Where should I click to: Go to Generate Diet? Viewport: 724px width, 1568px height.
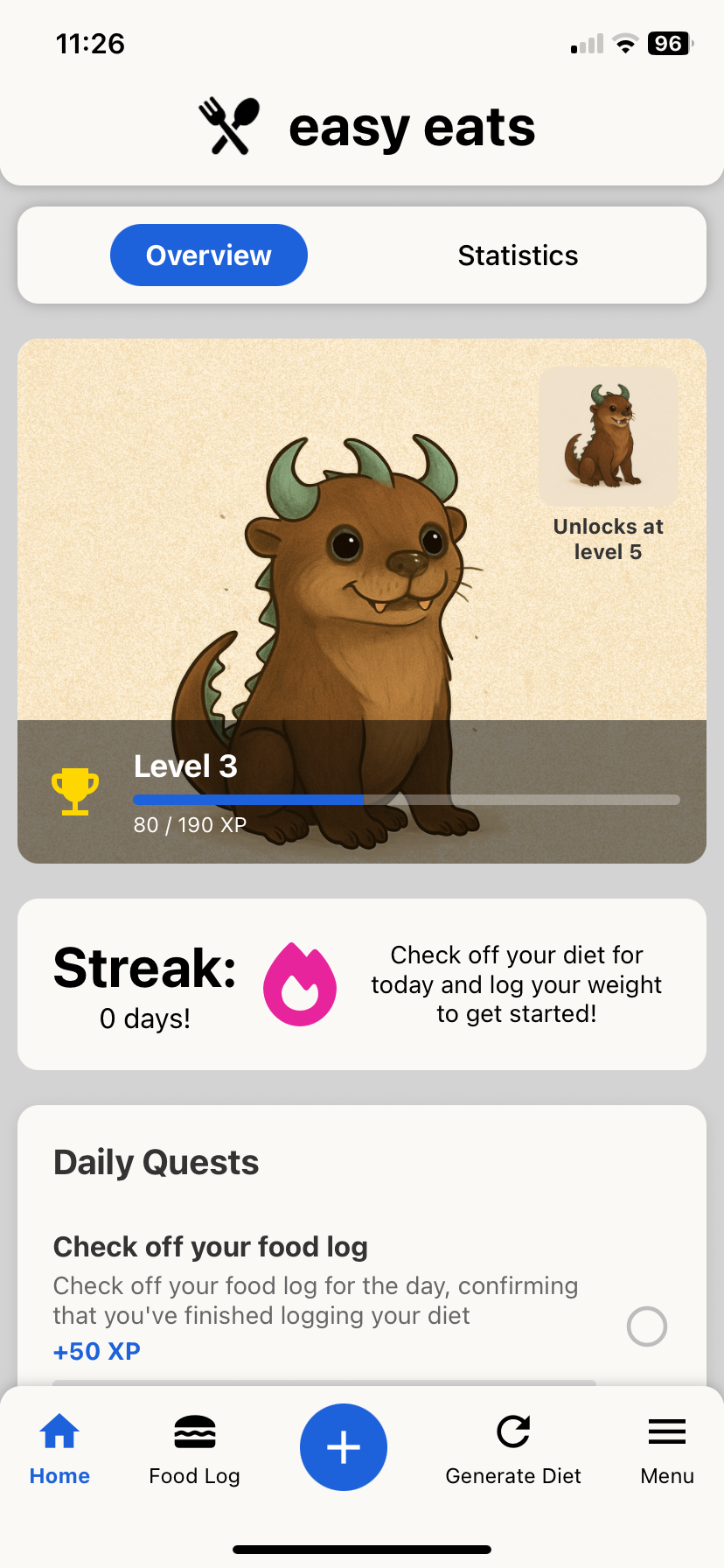[513, 1450]
